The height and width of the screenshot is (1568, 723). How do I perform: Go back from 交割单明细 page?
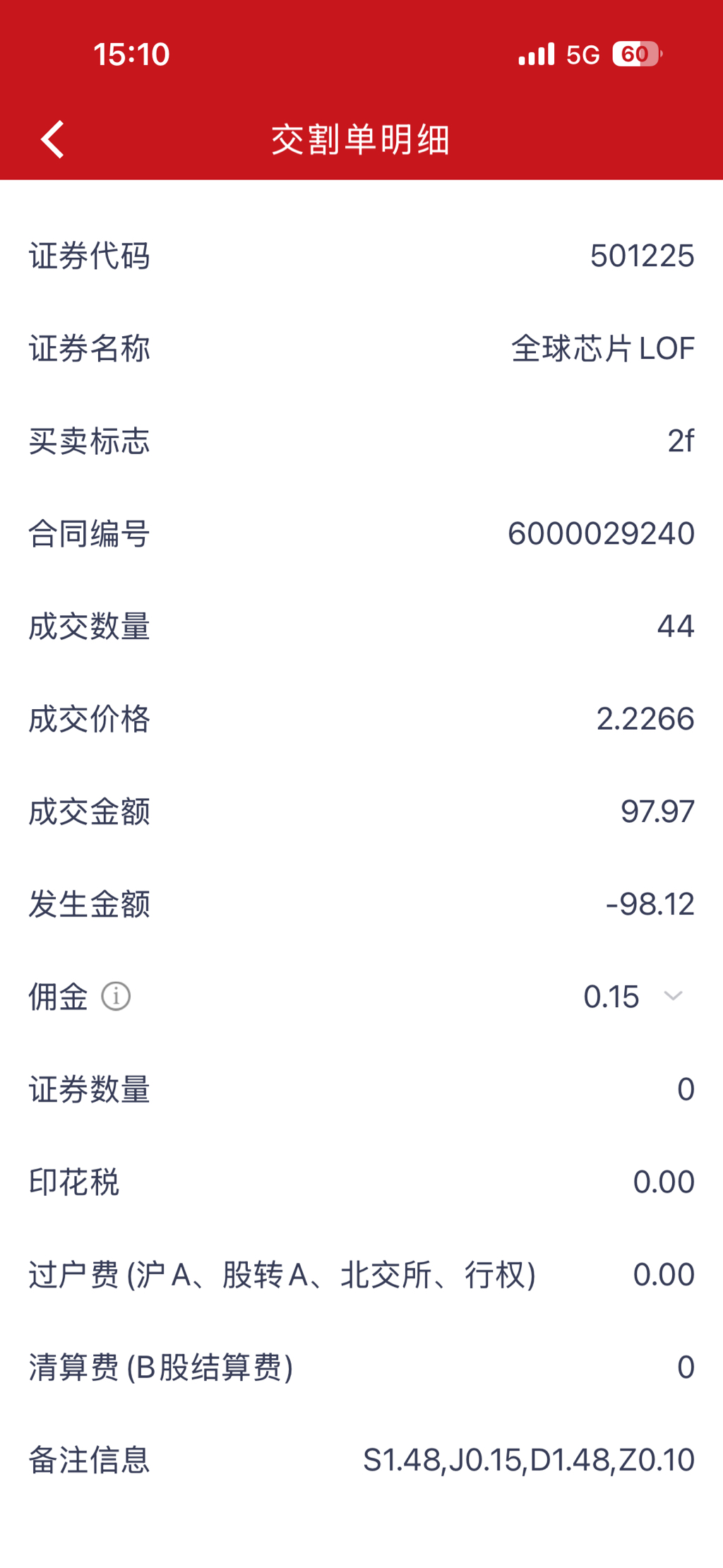[53, 139]
